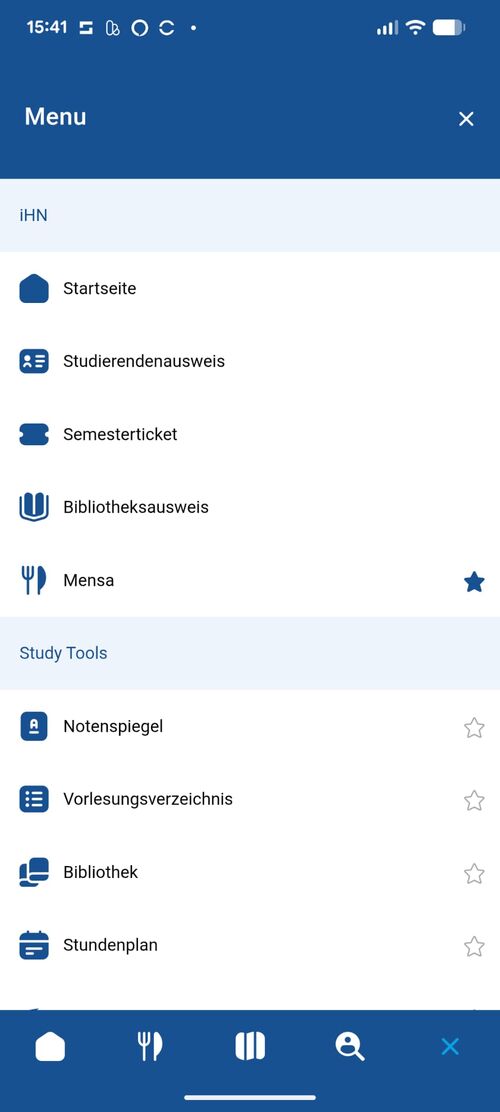Open Studierendenausweis
The image size is (500, 1112).
coord(250,362)
